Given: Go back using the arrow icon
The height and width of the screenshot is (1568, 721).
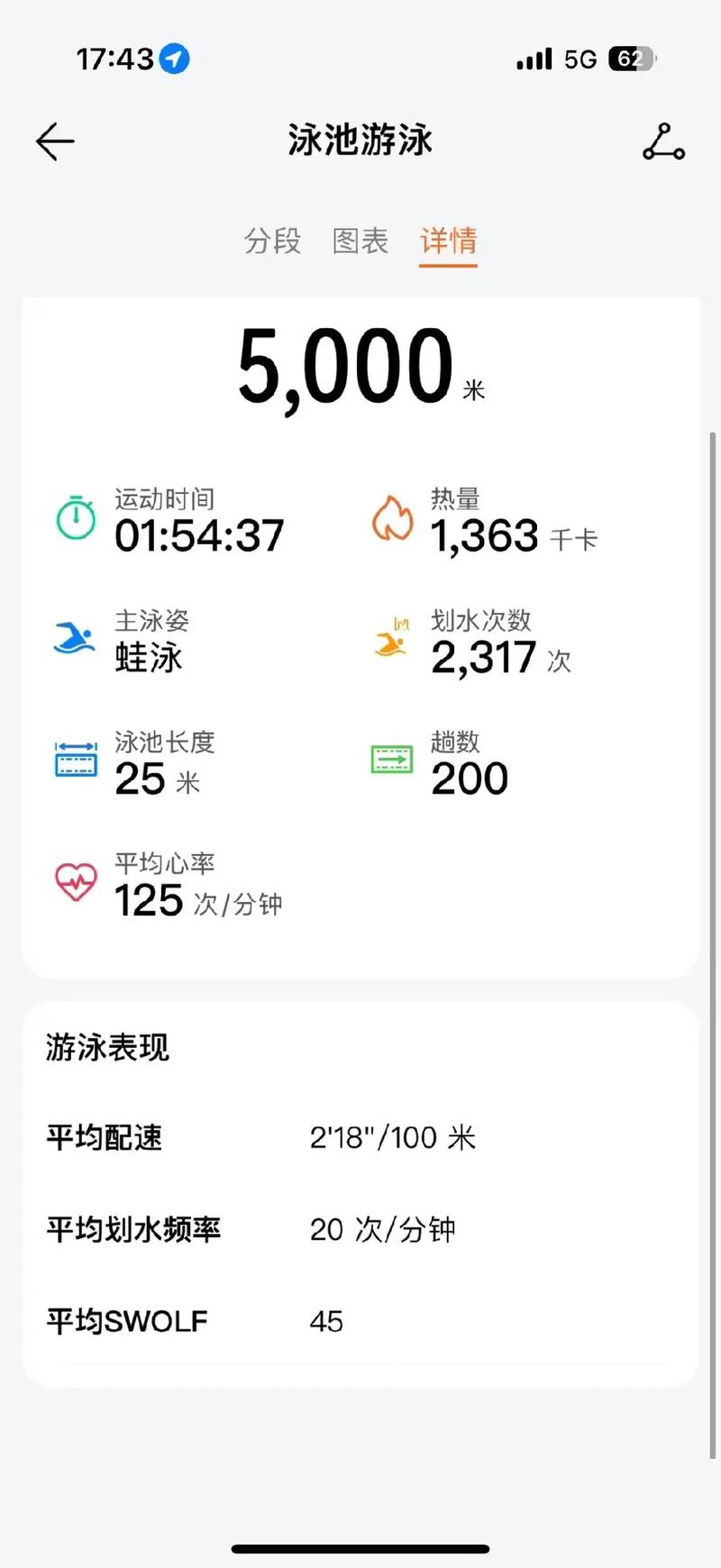Looking at the screenshot, I should coord(55,141).
